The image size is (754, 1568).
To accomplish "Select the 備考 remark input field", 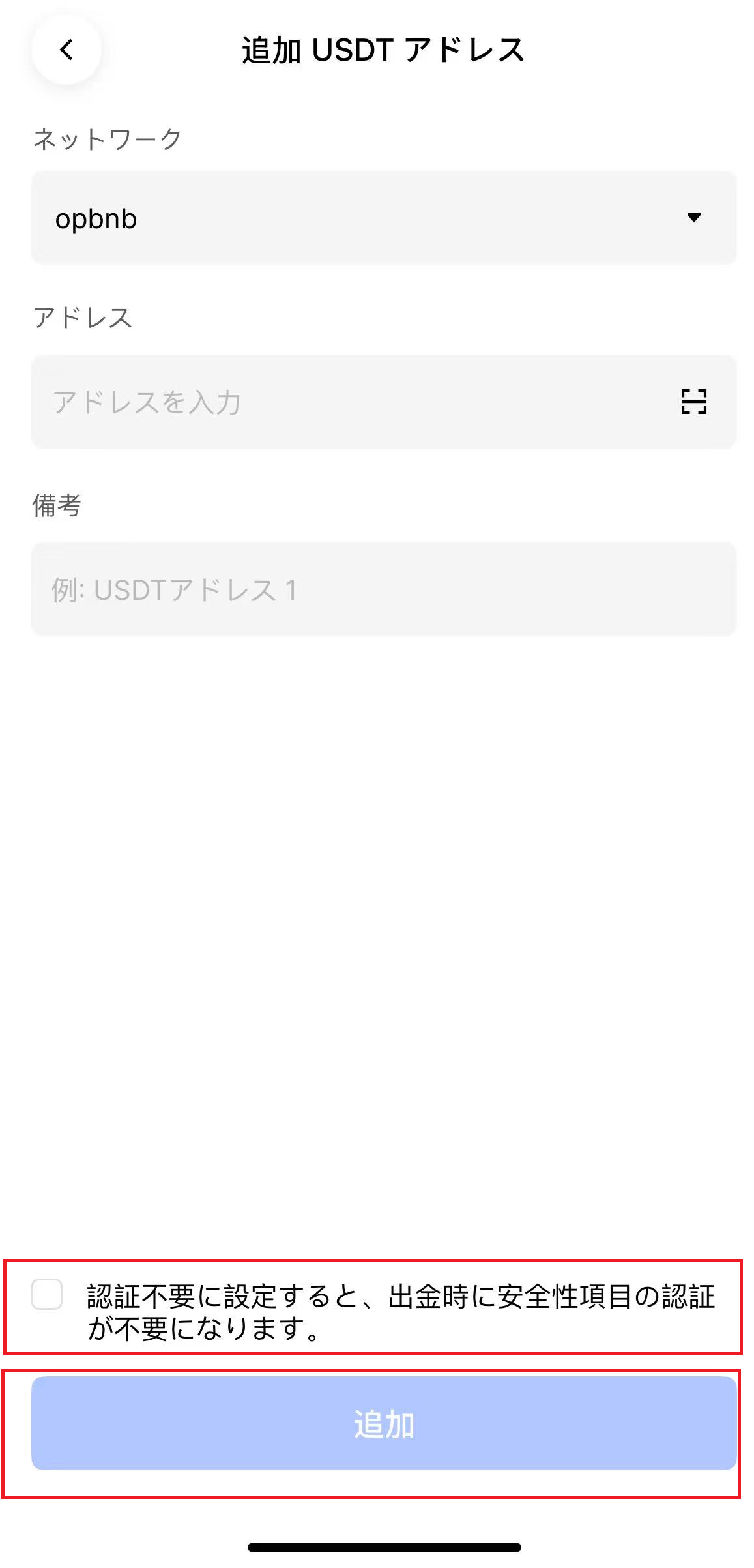I will pos(383,589).
